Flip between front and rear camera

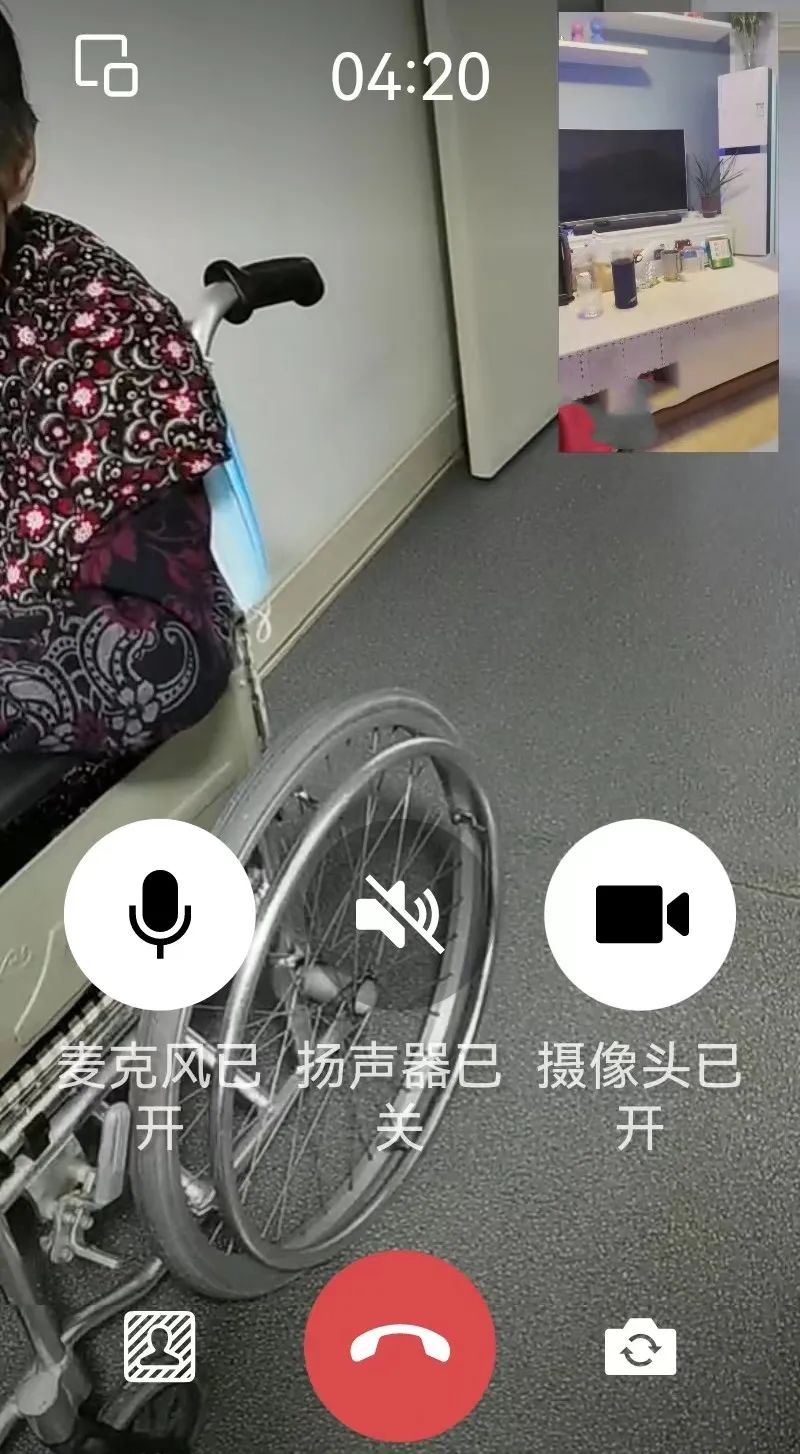click(x=640, y=1346)
